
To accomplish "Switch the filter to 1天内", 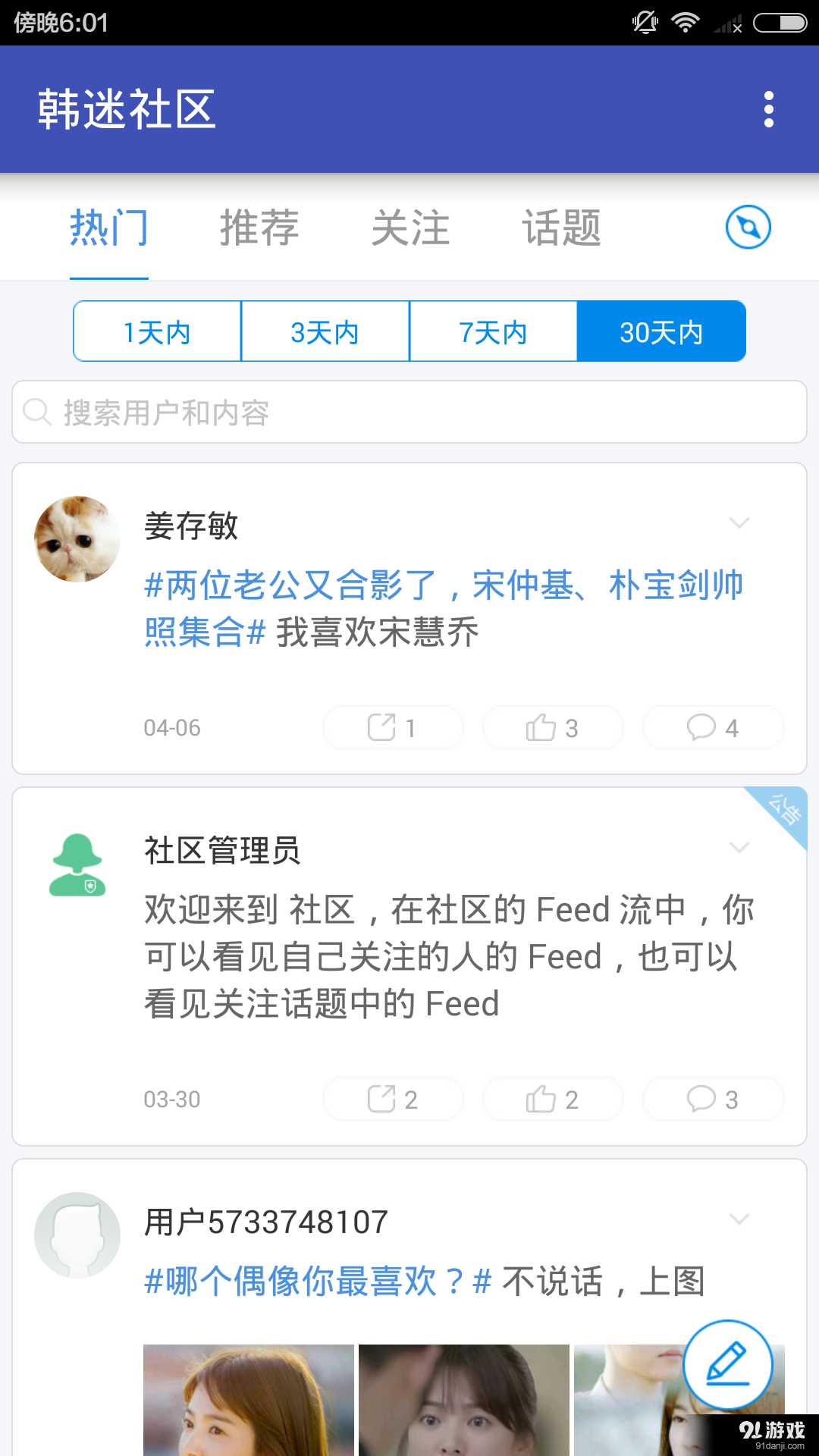I will pyautogui.click(x=157, y=331).
